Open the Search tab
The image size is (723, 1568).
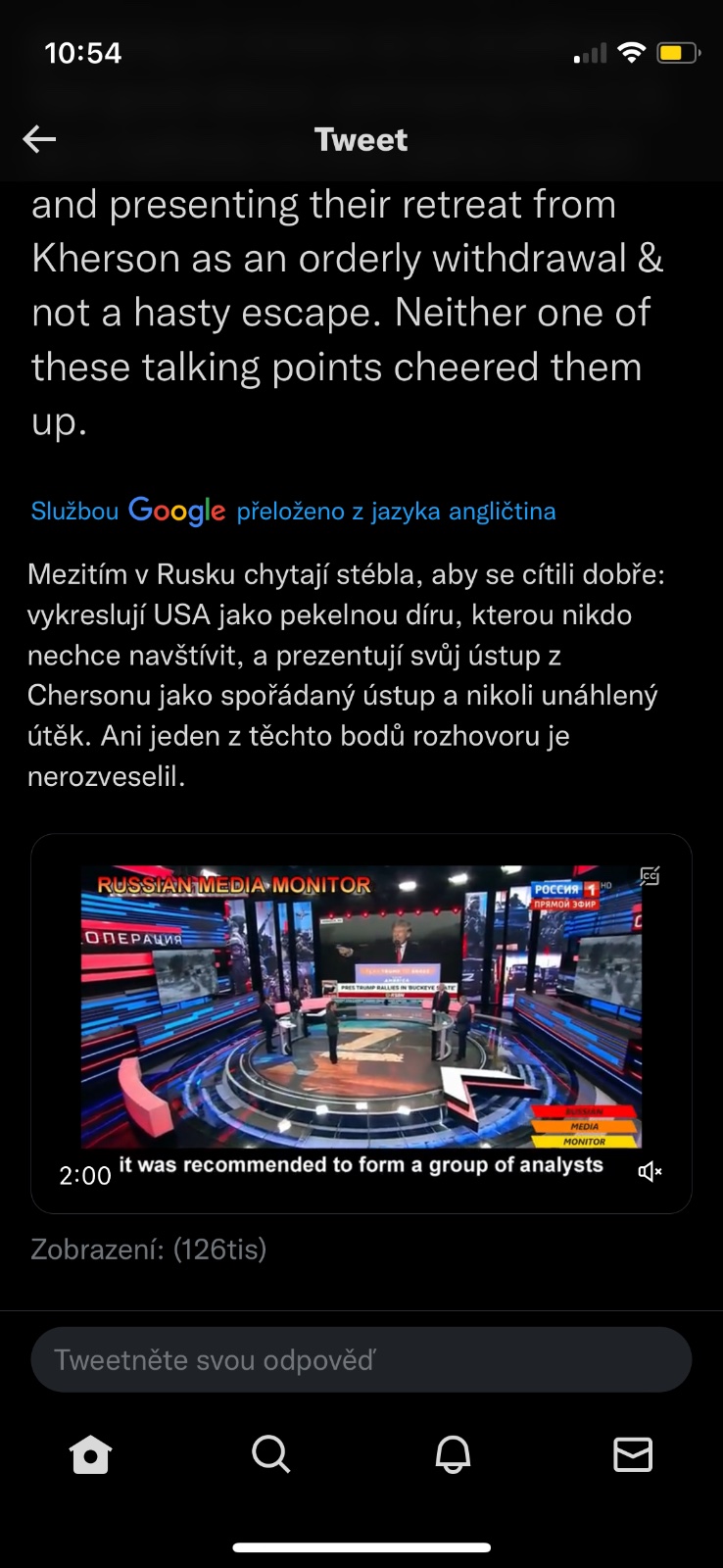pyautogui.click(x=270, y=1454)
